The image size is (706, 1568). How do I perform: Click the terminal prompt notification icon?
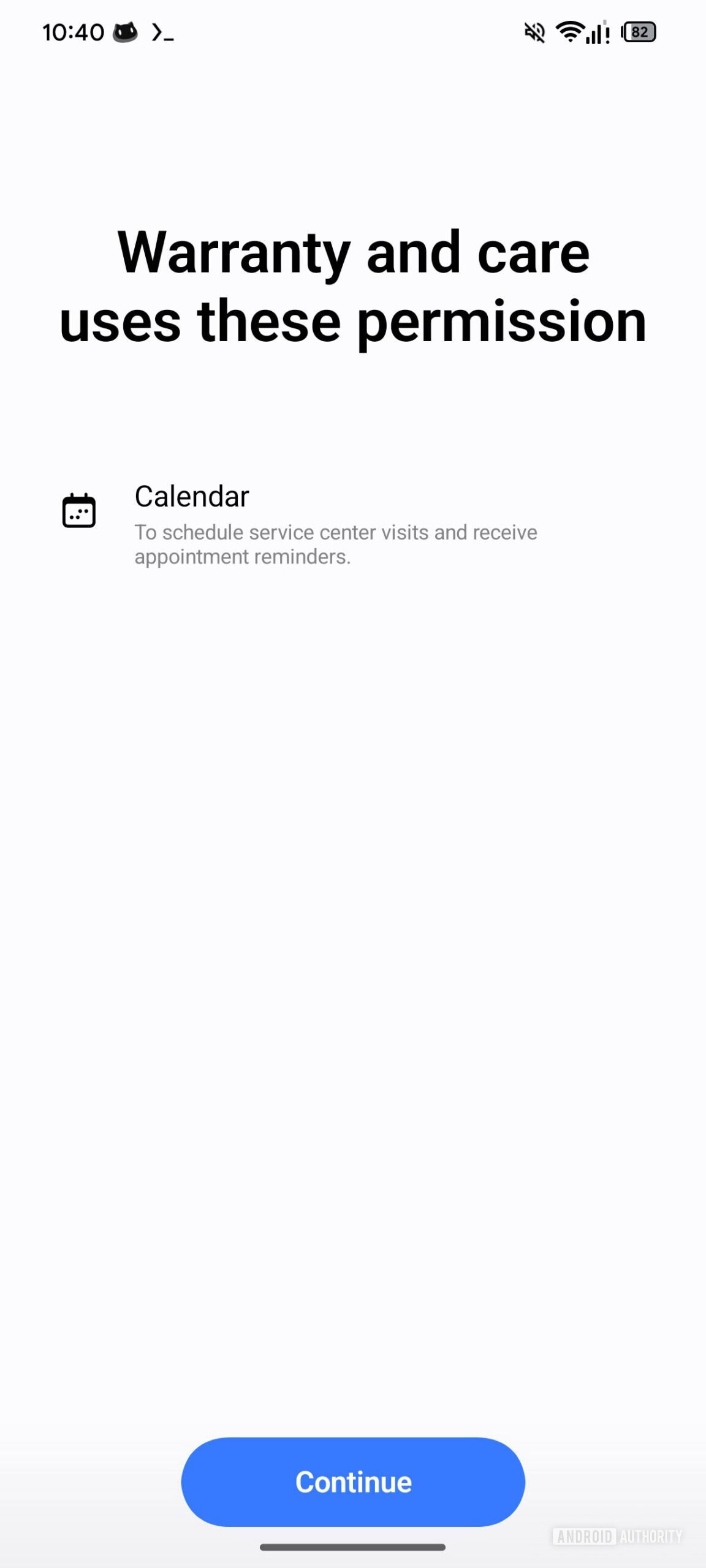point(162,33)
